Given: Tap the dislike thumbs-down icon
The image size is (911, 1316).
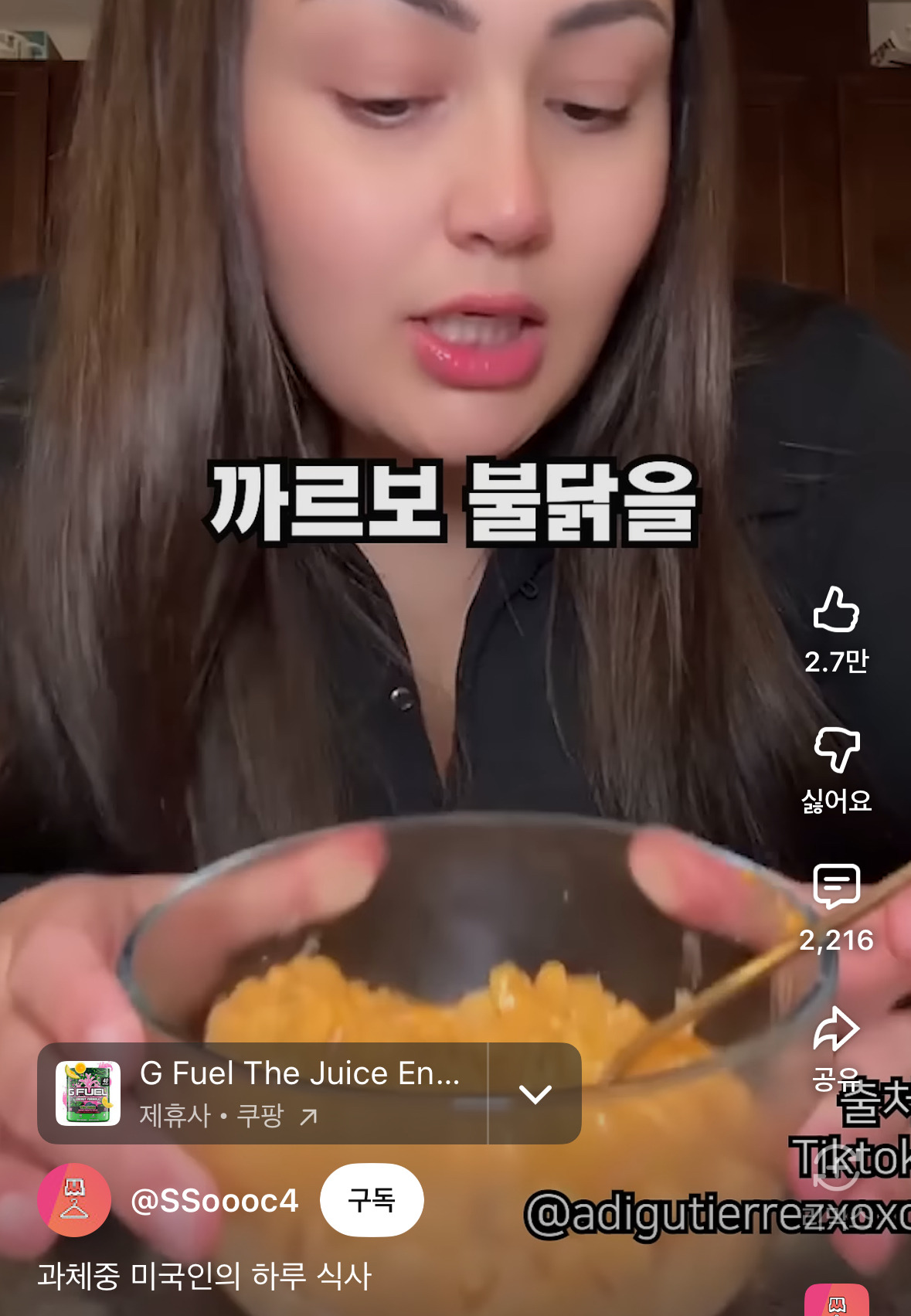Looking at the screenshot, I should 836,750.
